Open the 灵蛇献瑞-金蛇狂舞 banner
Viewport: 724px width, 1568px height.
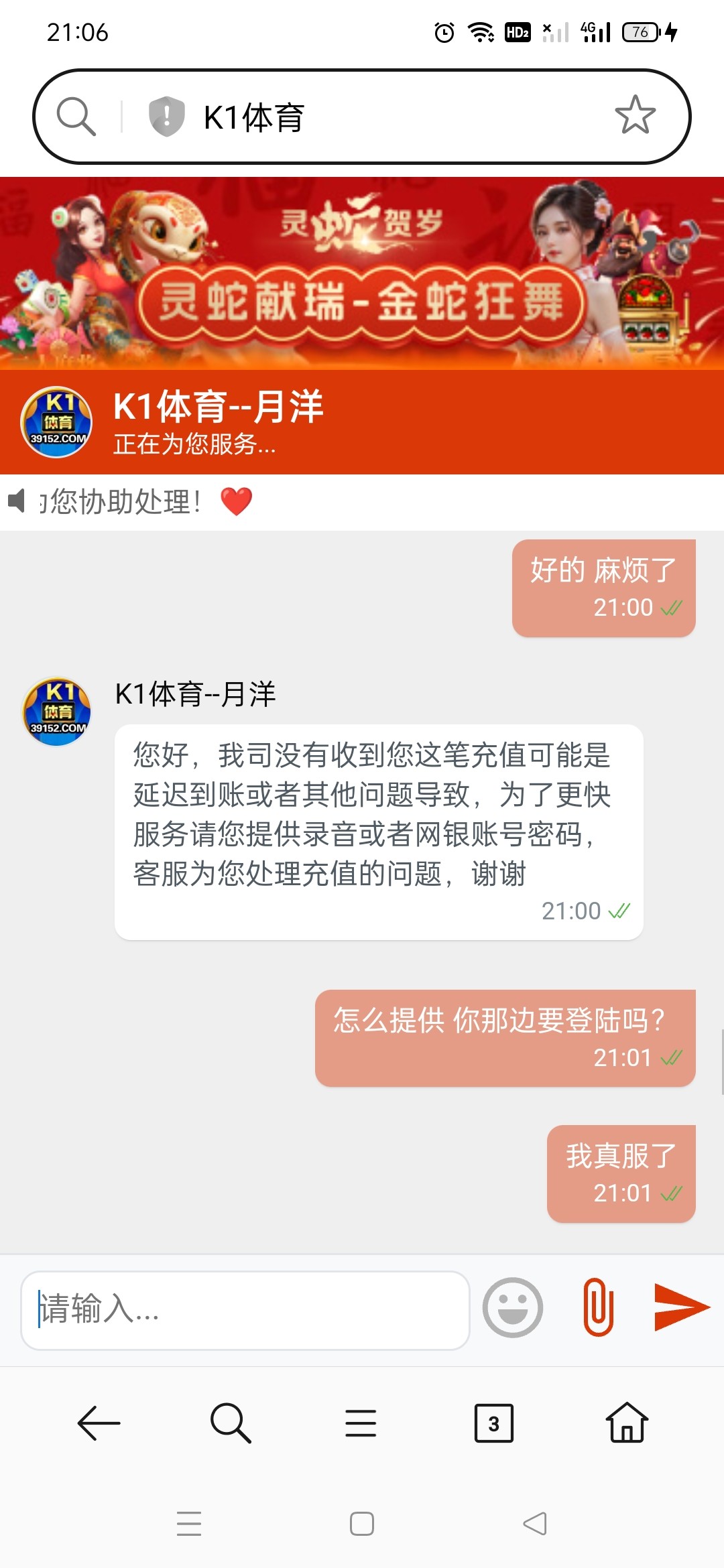tap(362, 273)
